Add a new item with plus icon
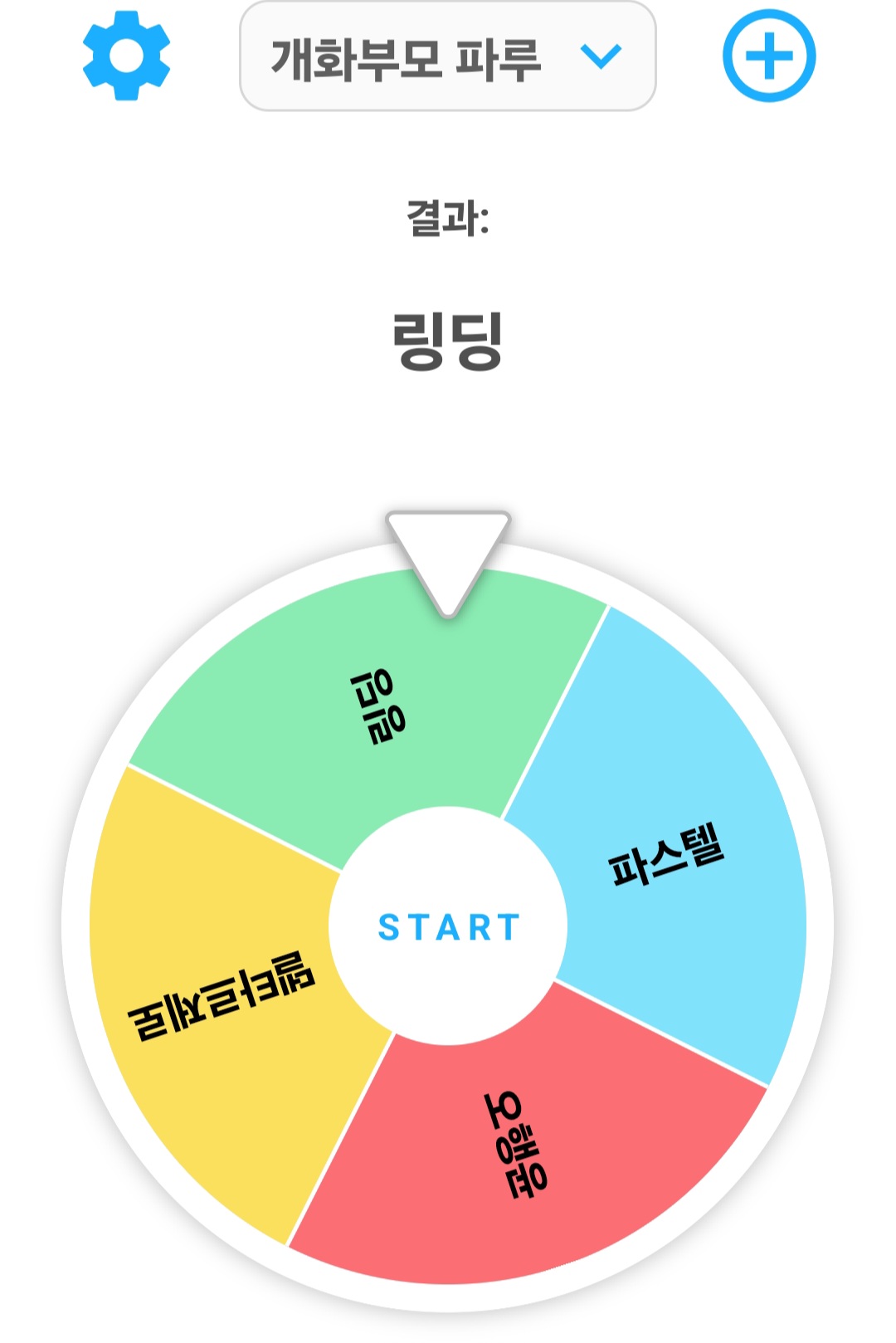The image size is (896, 1343). point(768,56)
